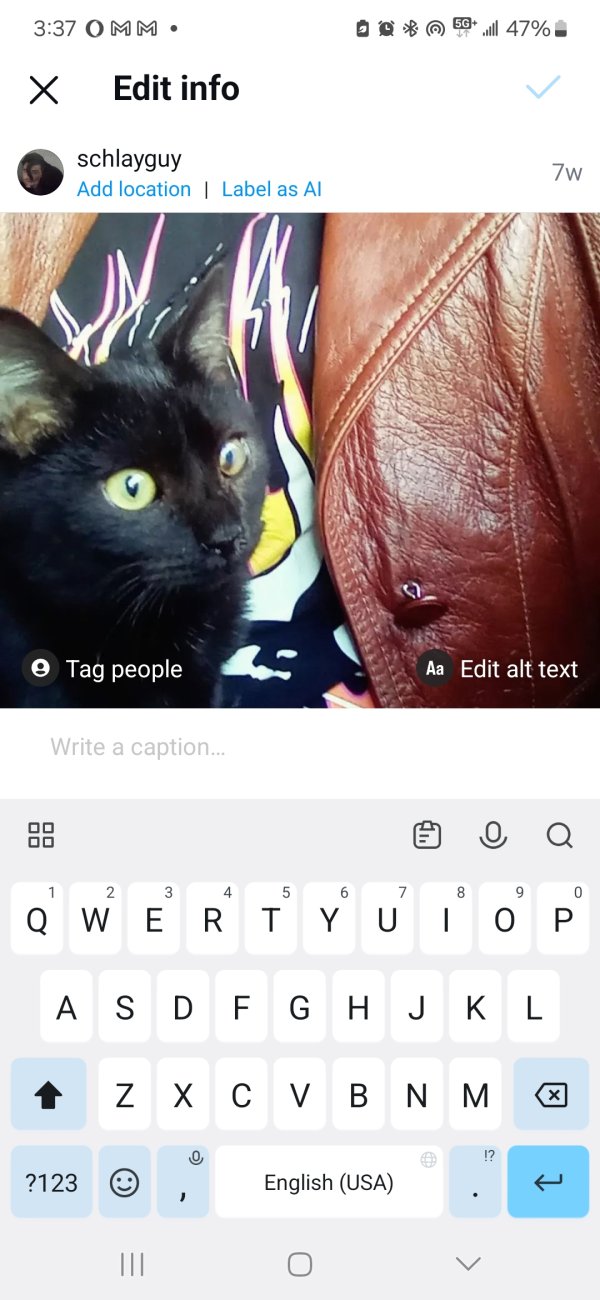Screen dimensions: 600x1300
Task: Open the keyboard toolbar grid menu
Action: pyautogui.click(x=41, y=835)
